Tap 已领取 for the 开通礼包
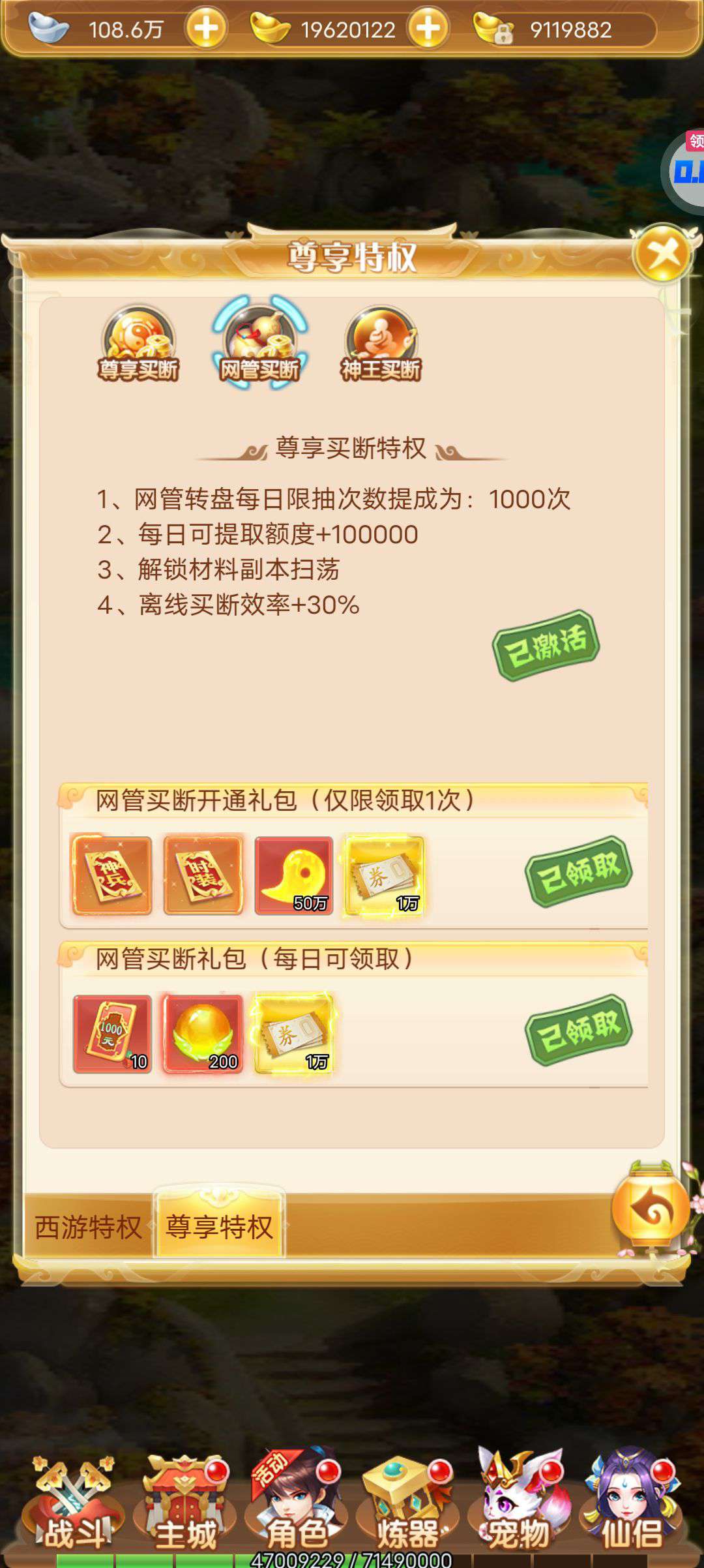This screenshot has height=1568, width=704. click(579, 871)
